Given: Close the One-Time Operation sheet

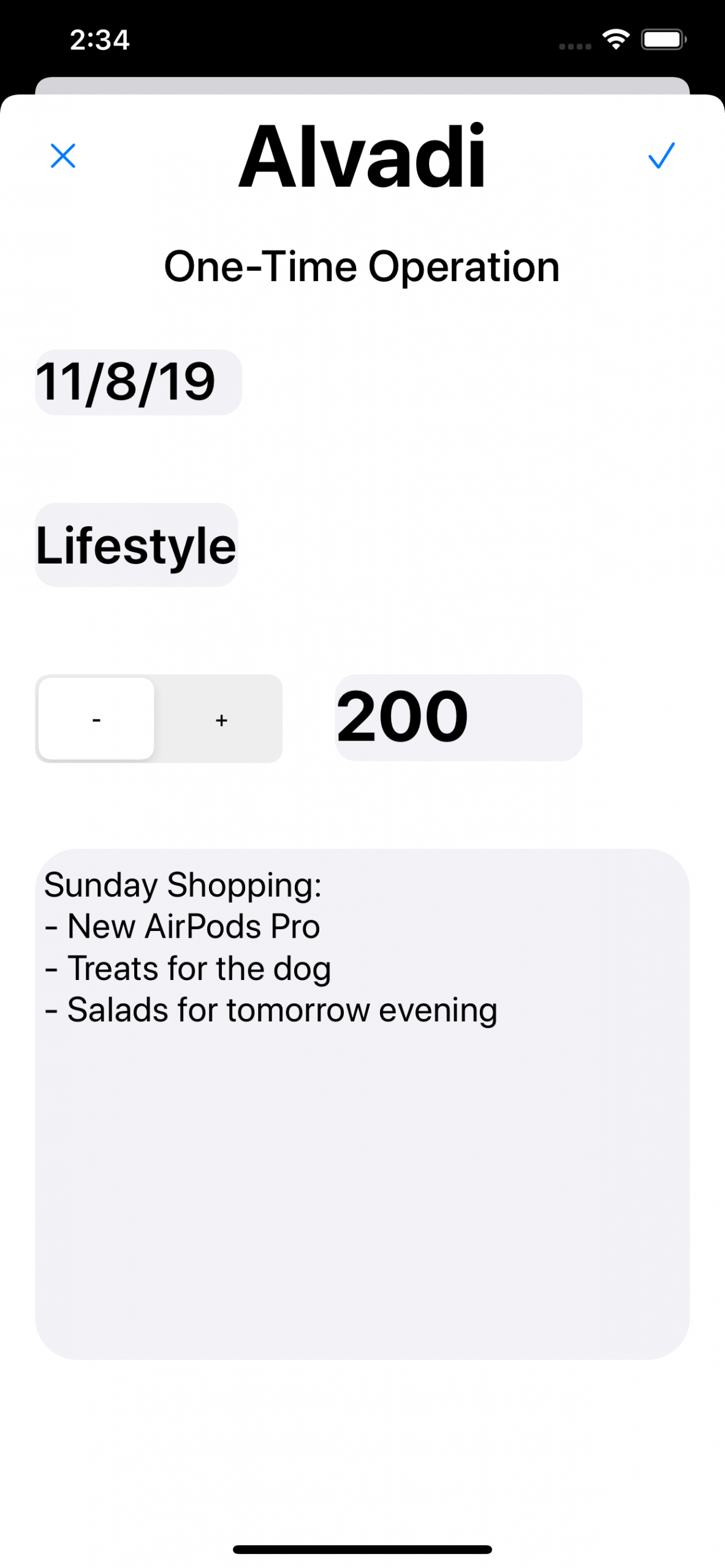Looking at the screenshot, I should click(x=63, y=156).
